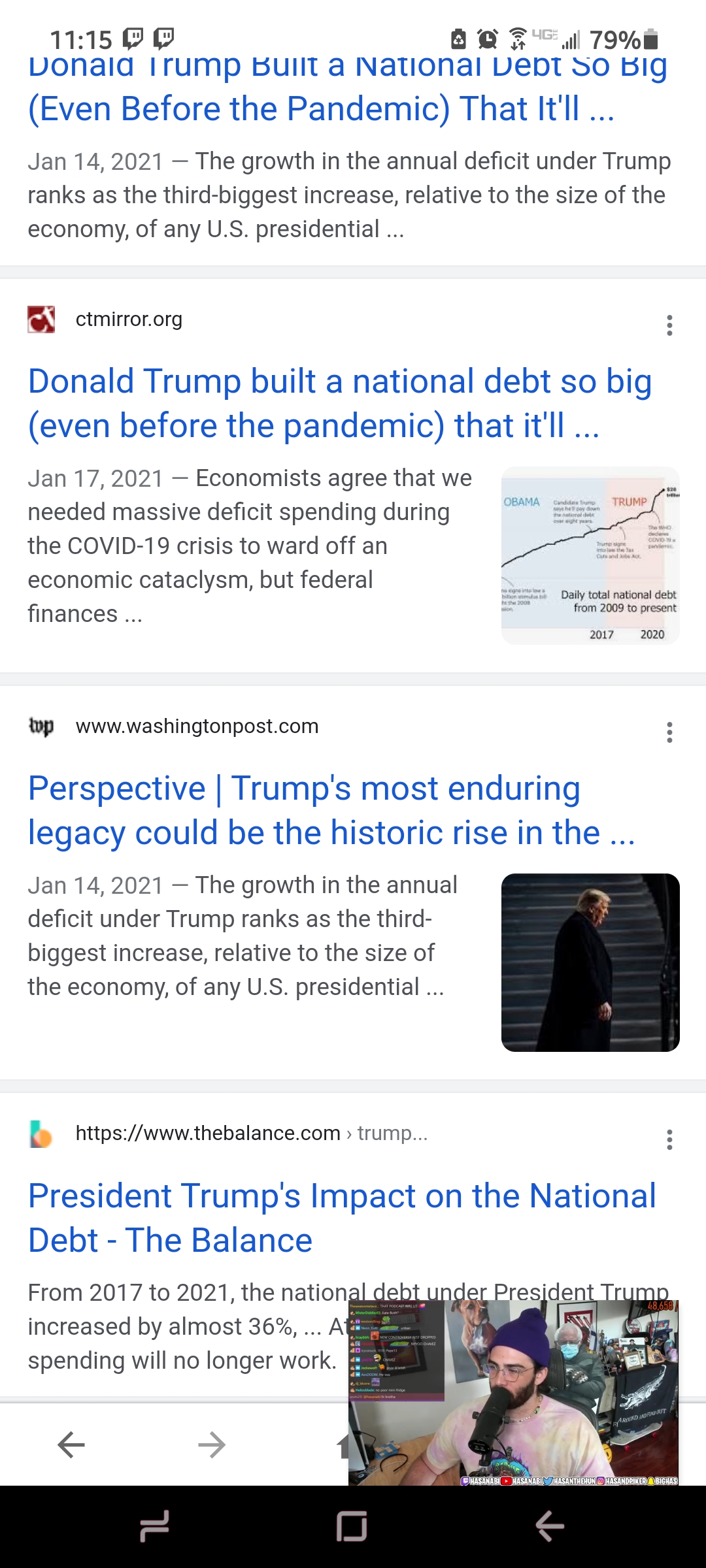Tap the Washington Post result photo thumbnail
706x1568 pixels.
(590, 962)
